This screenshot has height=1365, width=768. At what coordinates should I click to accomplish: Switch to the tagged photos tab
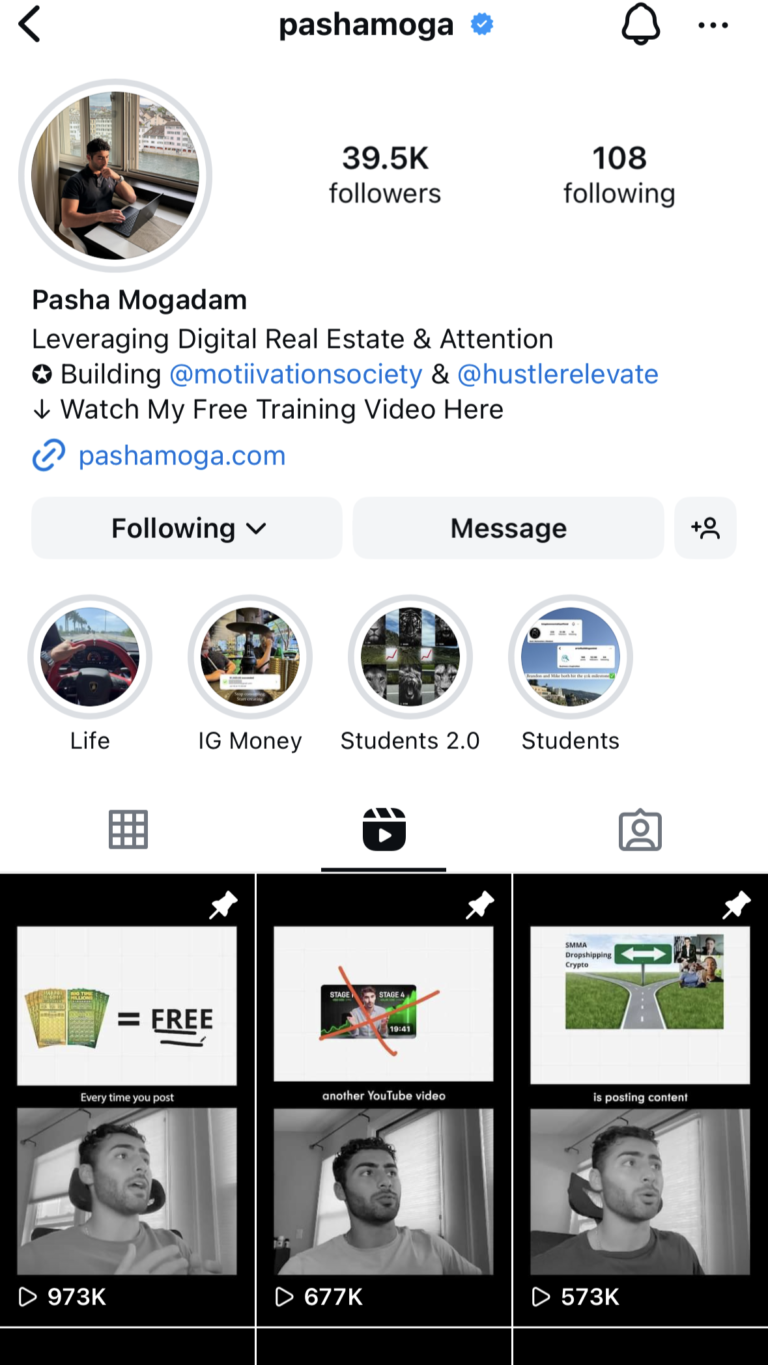(x=640, y=830)
